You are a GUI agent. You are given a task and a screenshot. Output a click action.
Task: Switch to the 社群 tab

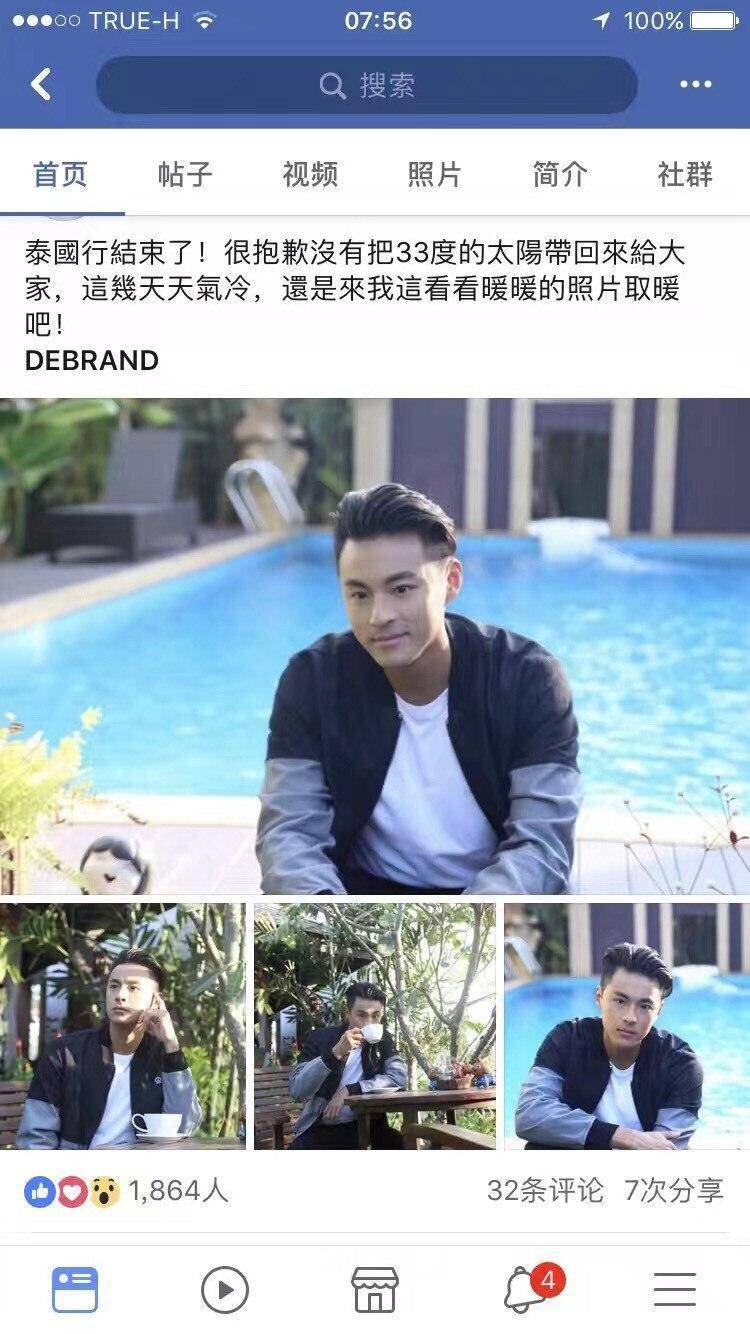point(685,174)
